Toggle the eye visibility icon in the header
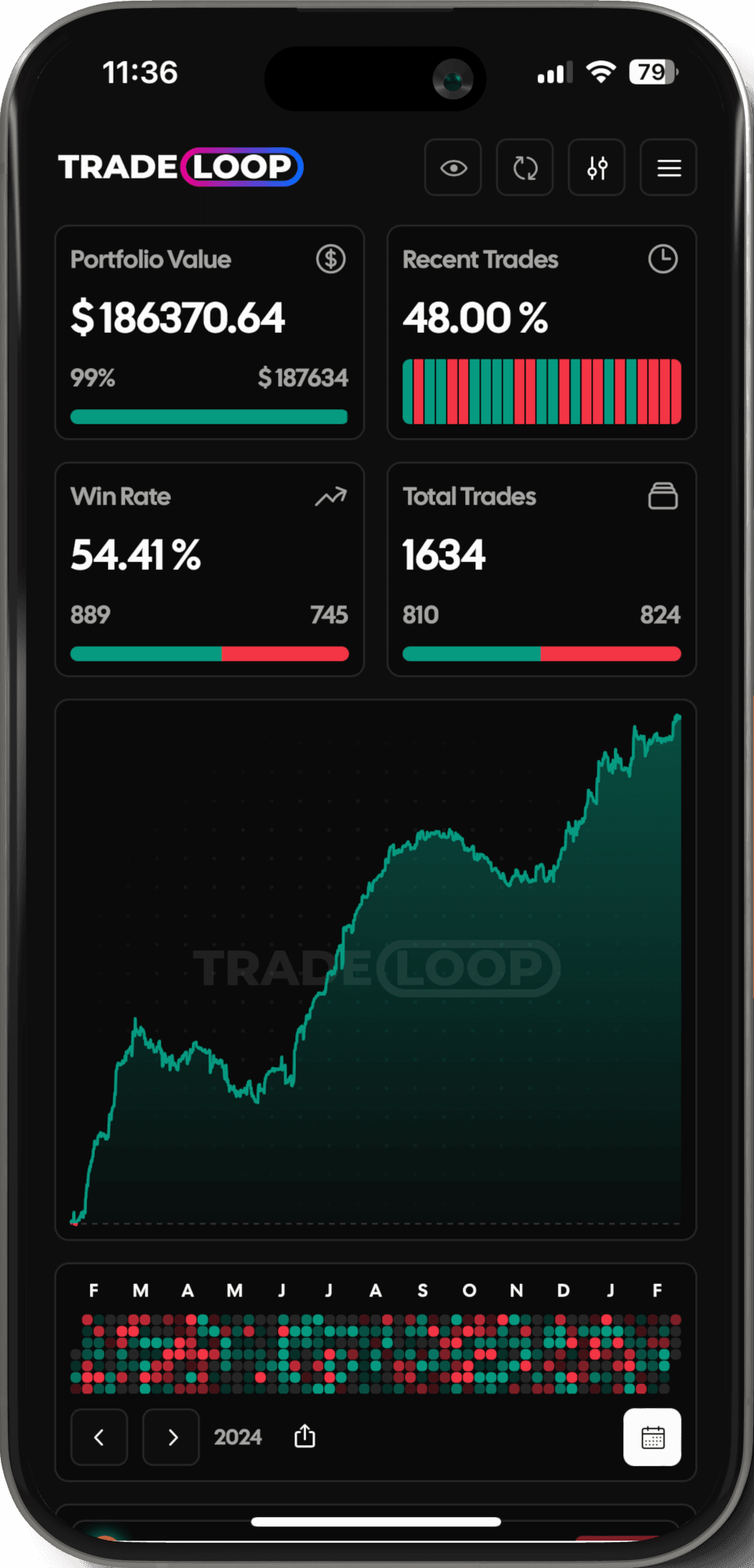Image resolution: width=754 pixels, height=1568 pixels. pyautogui.click(x=453, y=168)
